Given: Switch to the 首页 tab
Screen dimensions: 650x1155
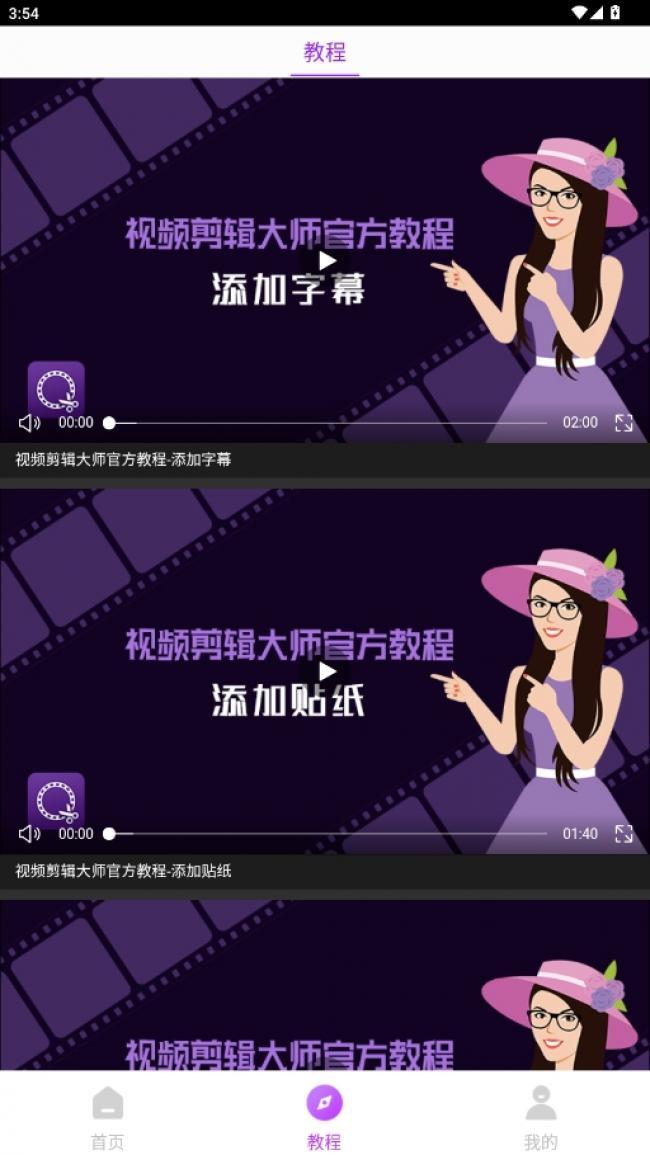Looking at the screenshot, I should click(x=108, y=1117).
